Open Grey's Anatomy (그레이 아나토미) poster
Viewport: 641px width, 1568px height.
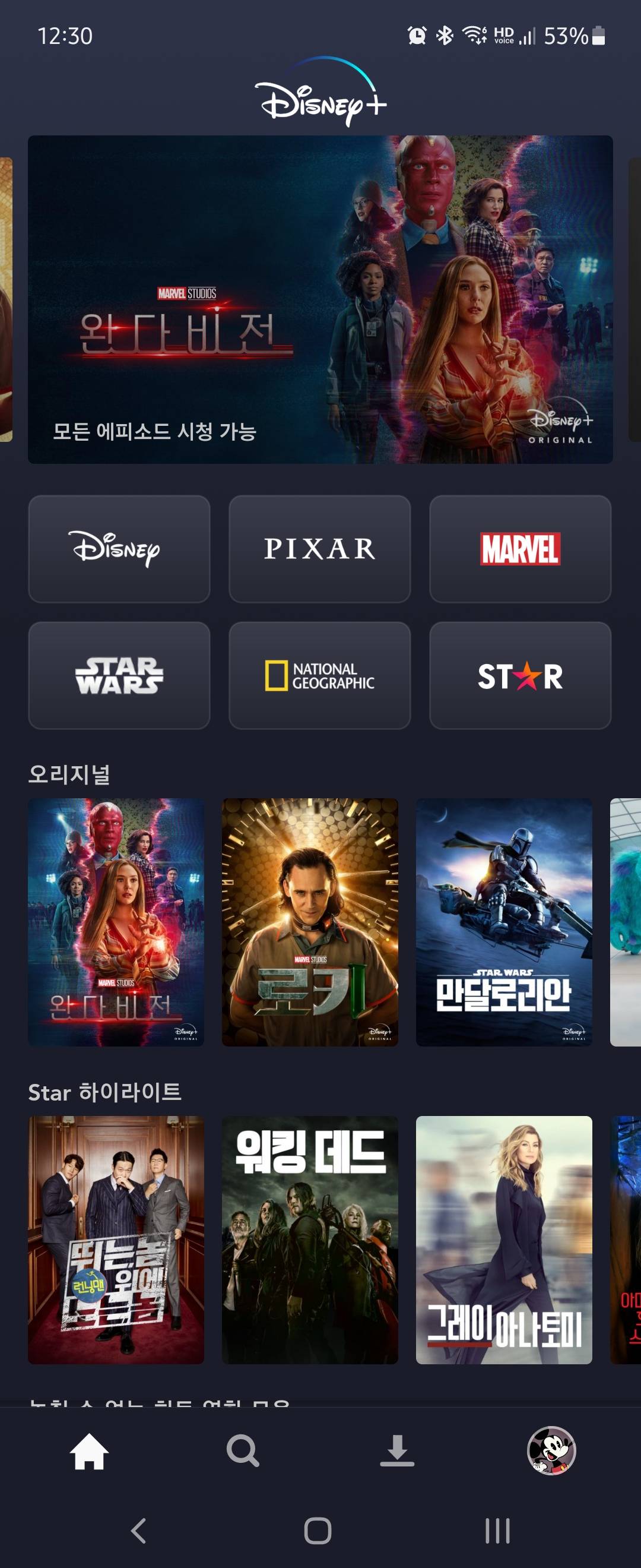[x=503, y=1240]
